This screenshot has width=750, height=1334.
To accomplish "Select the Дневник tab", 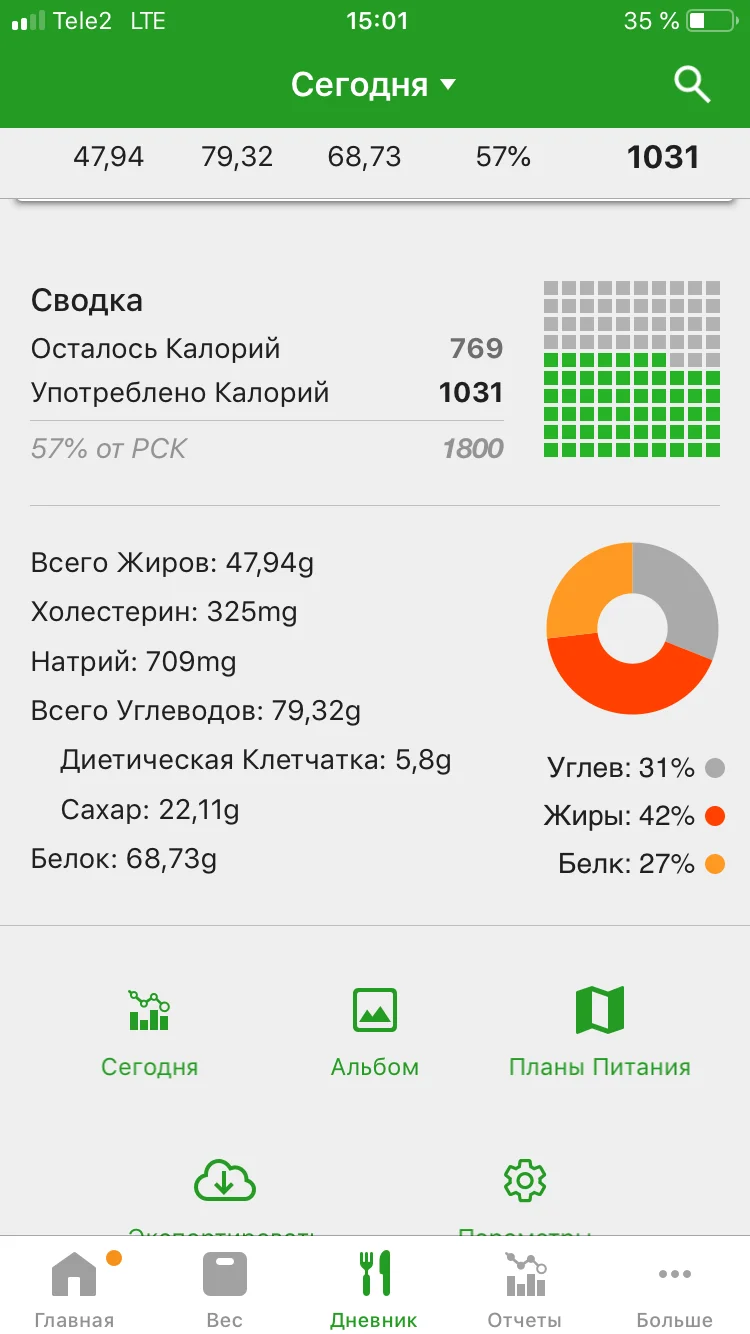I will pyautogui.click(x=374, y=1288).
